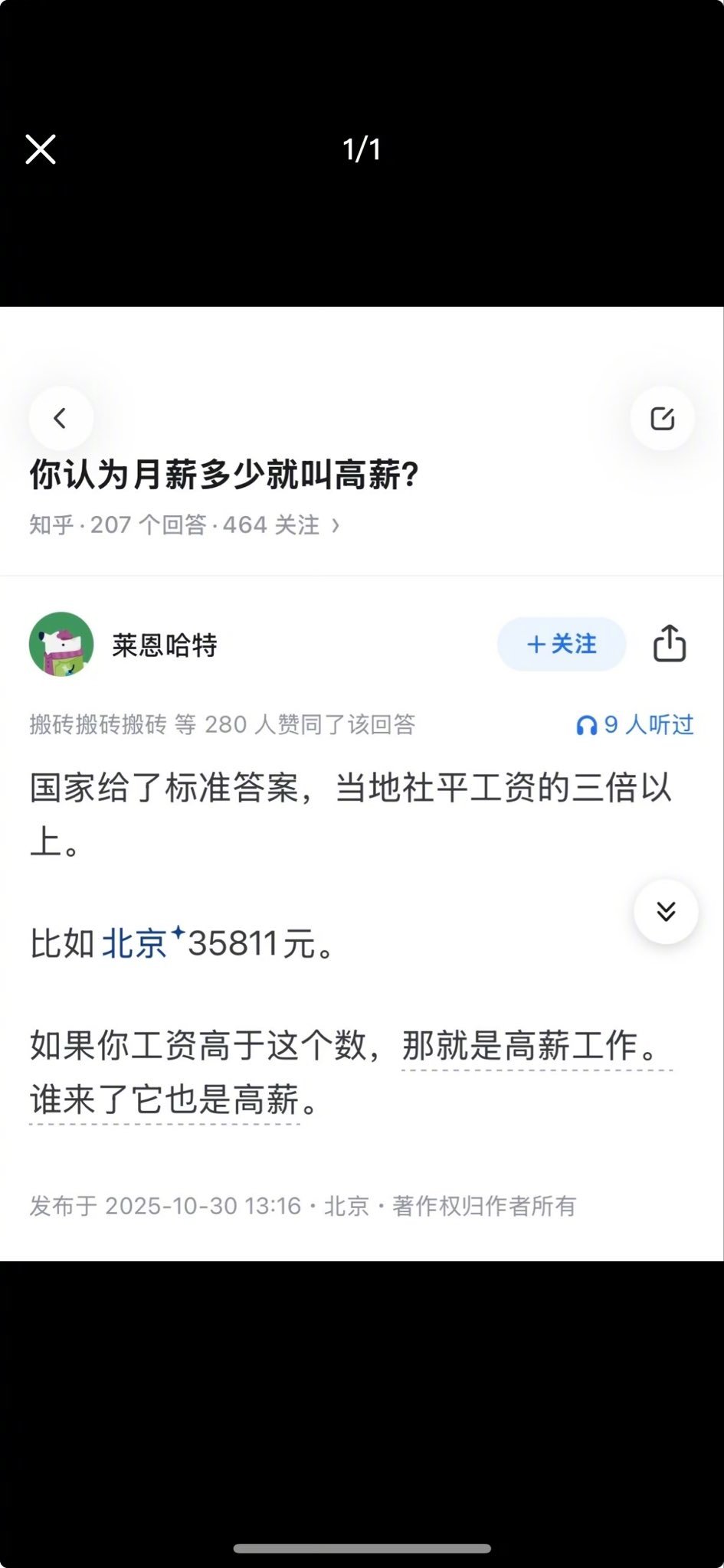Expand the answer with the double-chevron button
Screen dimensions: 724x1568
tap(665, 911)
